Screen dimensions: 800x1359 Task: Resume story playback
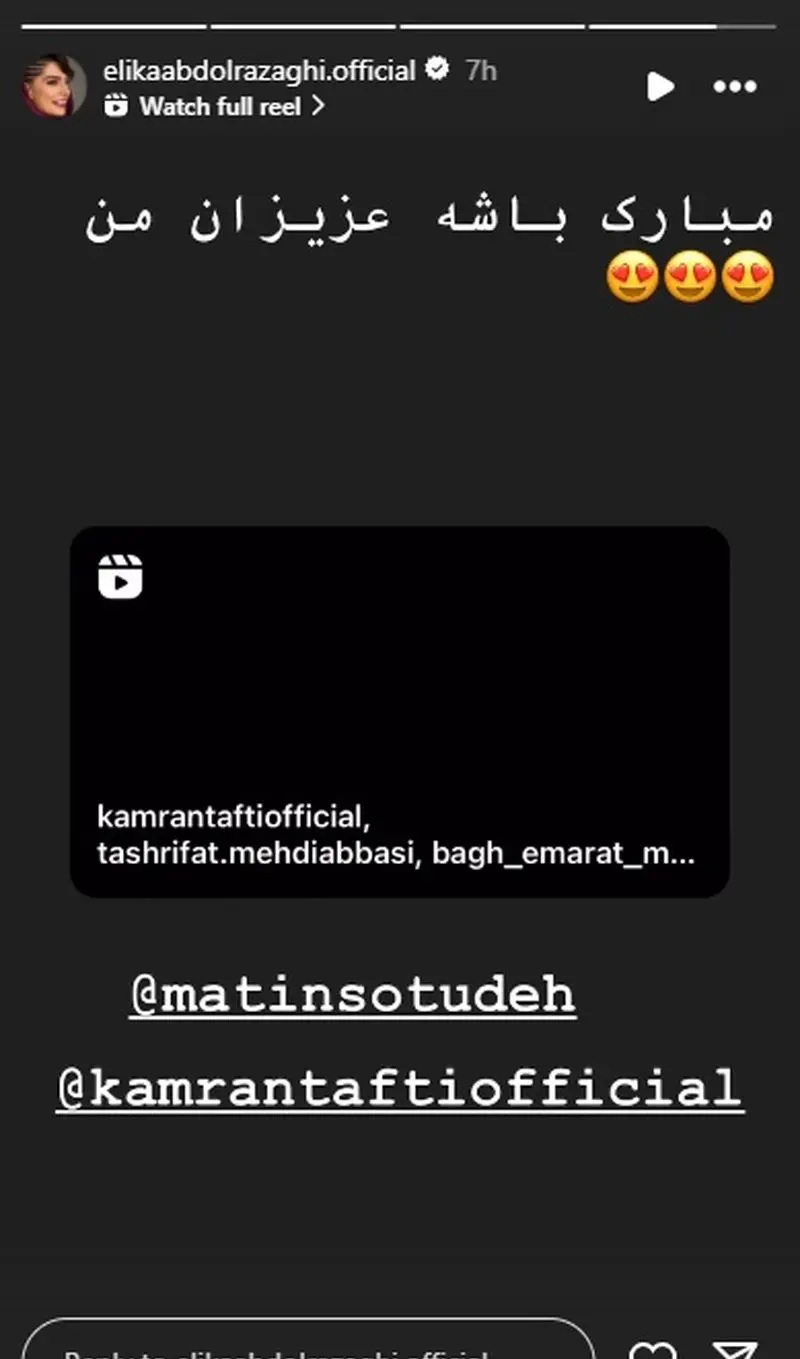[660, 87]
